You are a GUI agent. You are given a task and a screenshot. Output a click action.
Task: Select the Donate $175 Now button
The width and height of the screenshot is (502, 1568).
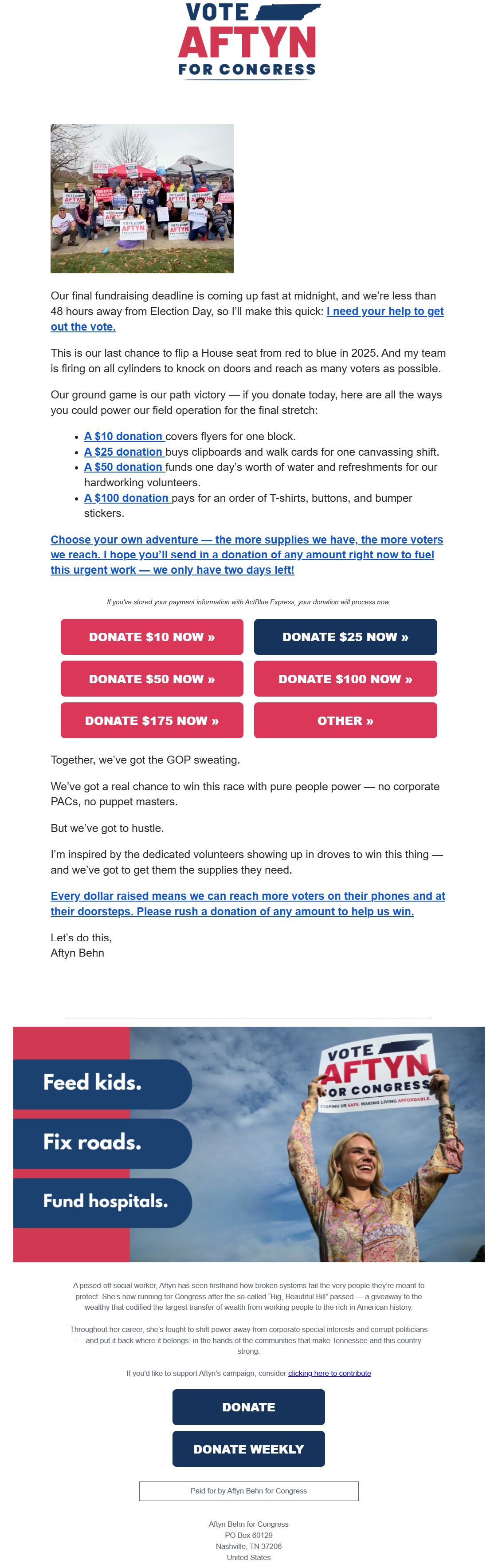pos(152,721)
